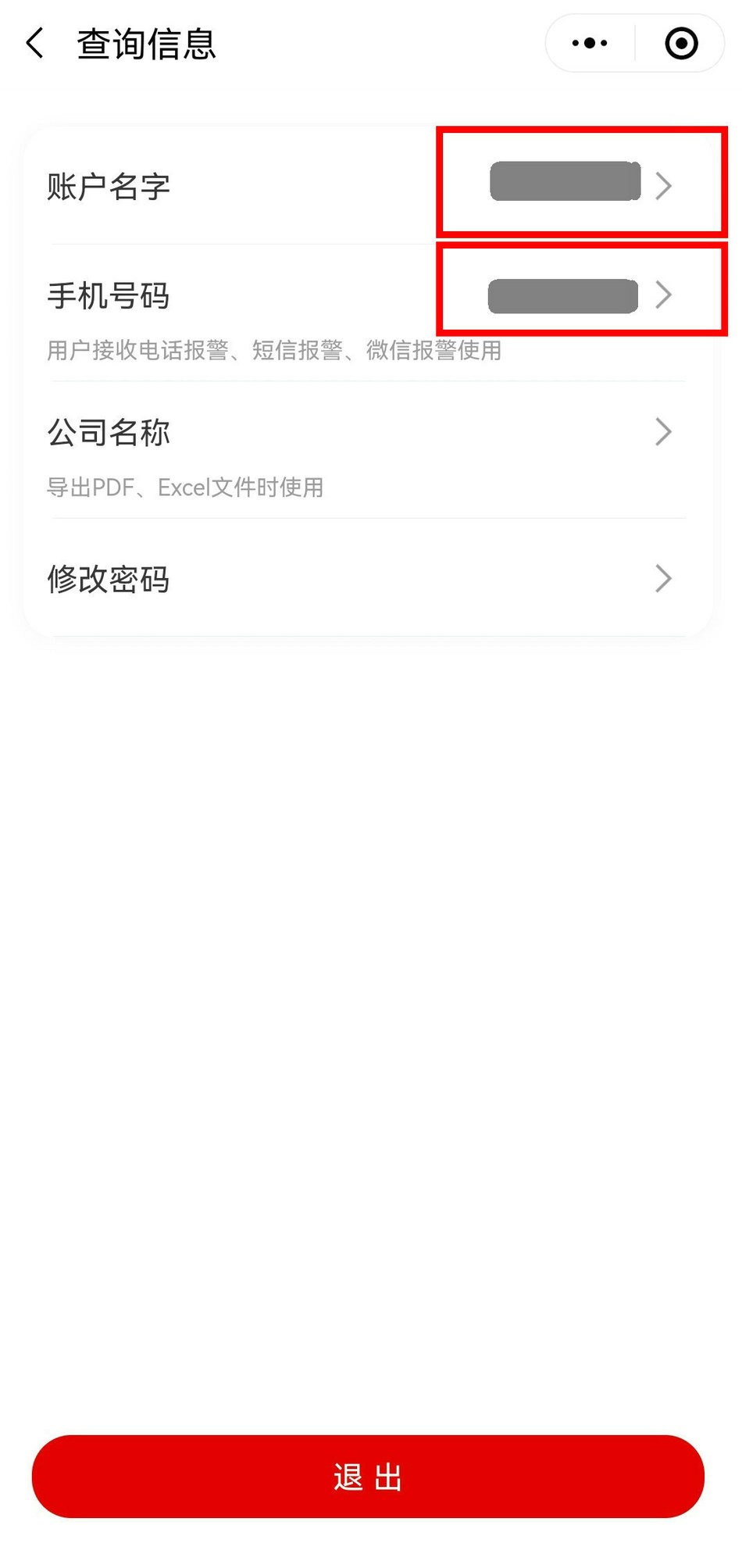Viewport: 742px width, 1568px height.
Task: Open the mini program more options menu
Action: 590,43
